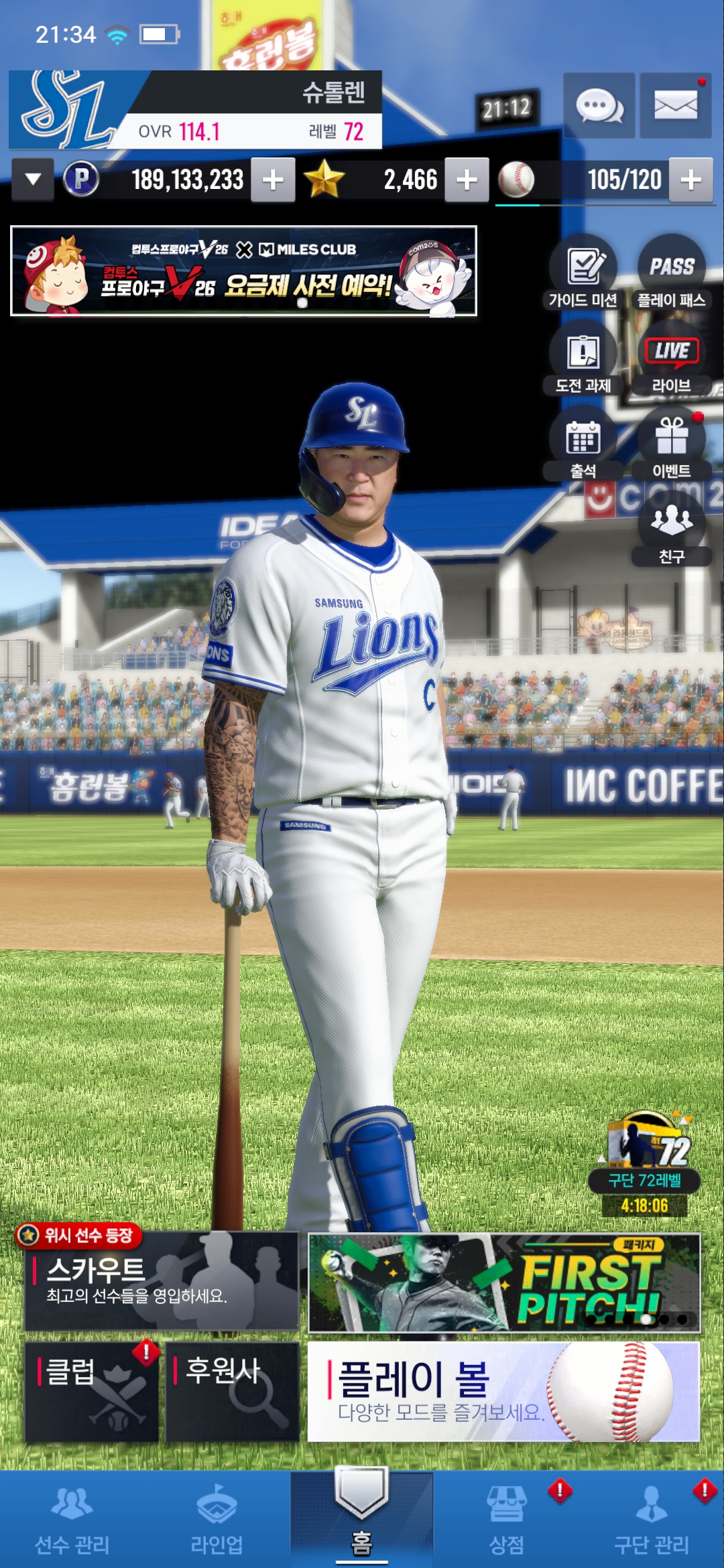Open the 이벤트 gift icon
Screen dimensions: 724x1568
[671, 443]
